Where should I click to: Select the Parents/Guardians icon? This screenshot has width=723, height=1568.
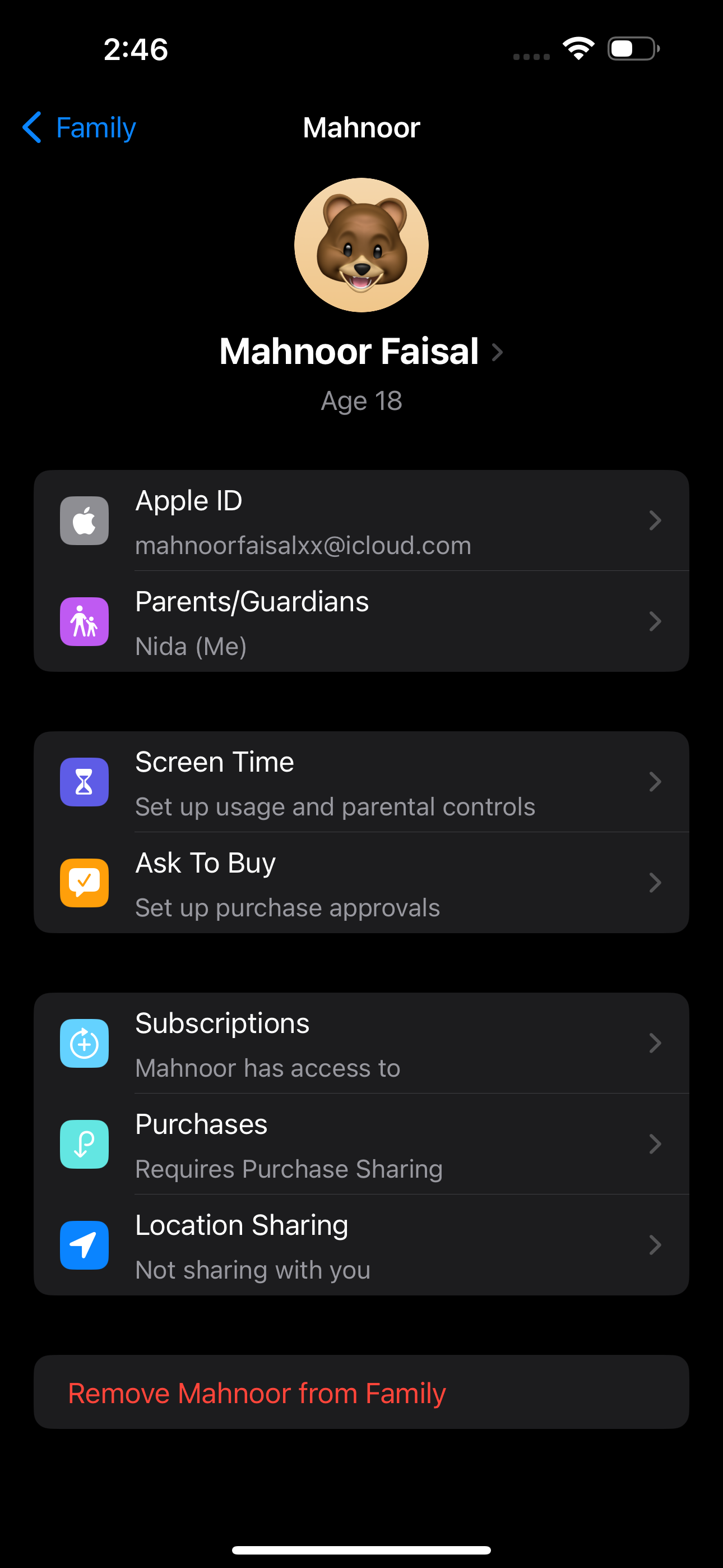click(x=84, y=621)
